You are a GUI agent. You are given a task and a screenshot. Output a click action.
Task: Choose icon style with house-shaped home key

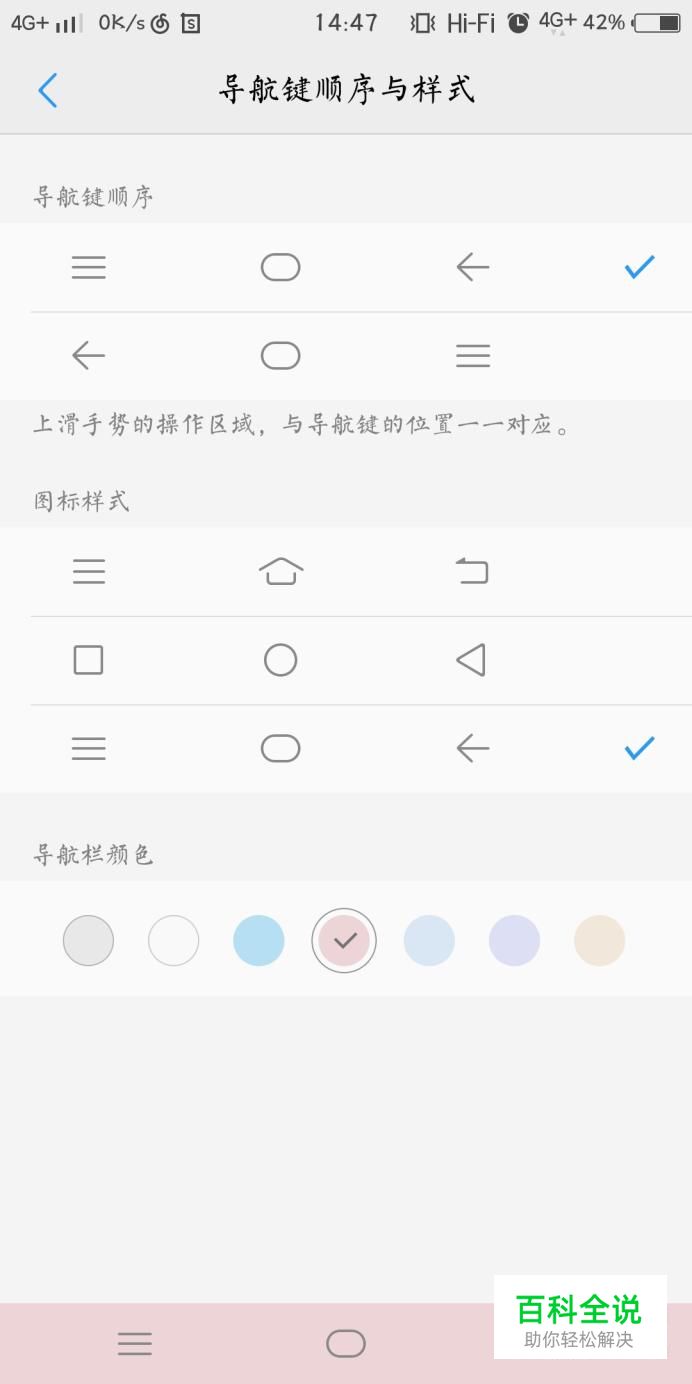346,572
